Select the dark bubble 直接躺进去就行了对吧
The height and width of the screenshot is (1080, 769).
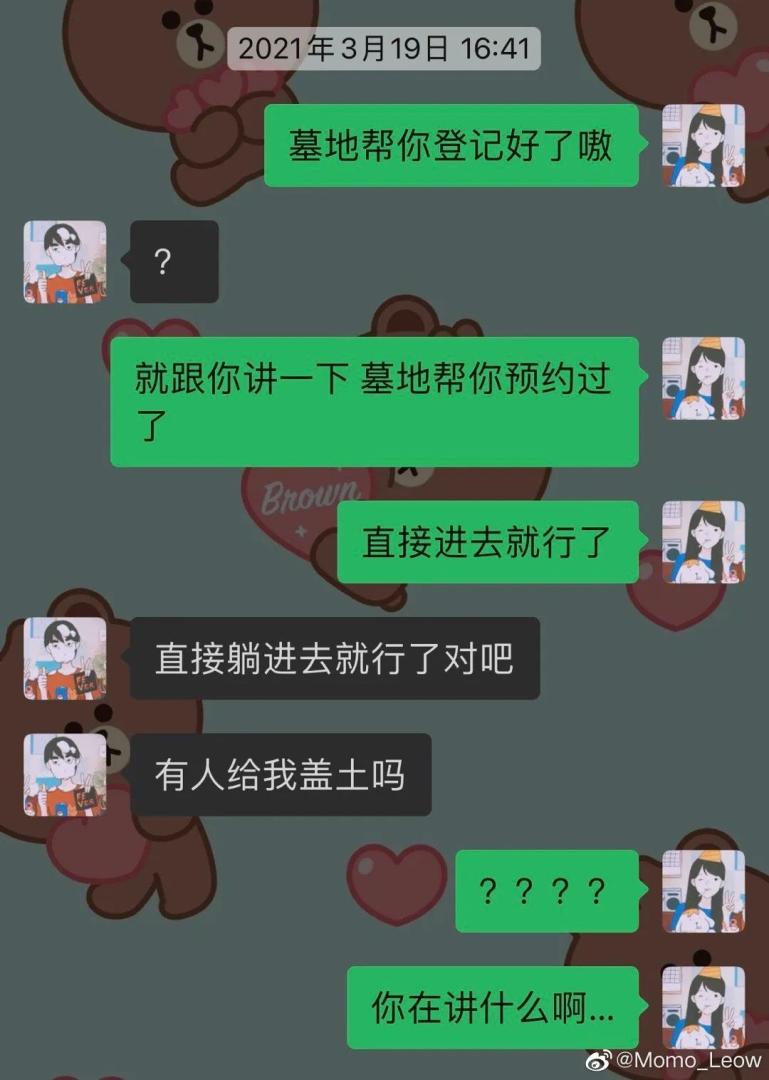335,658
